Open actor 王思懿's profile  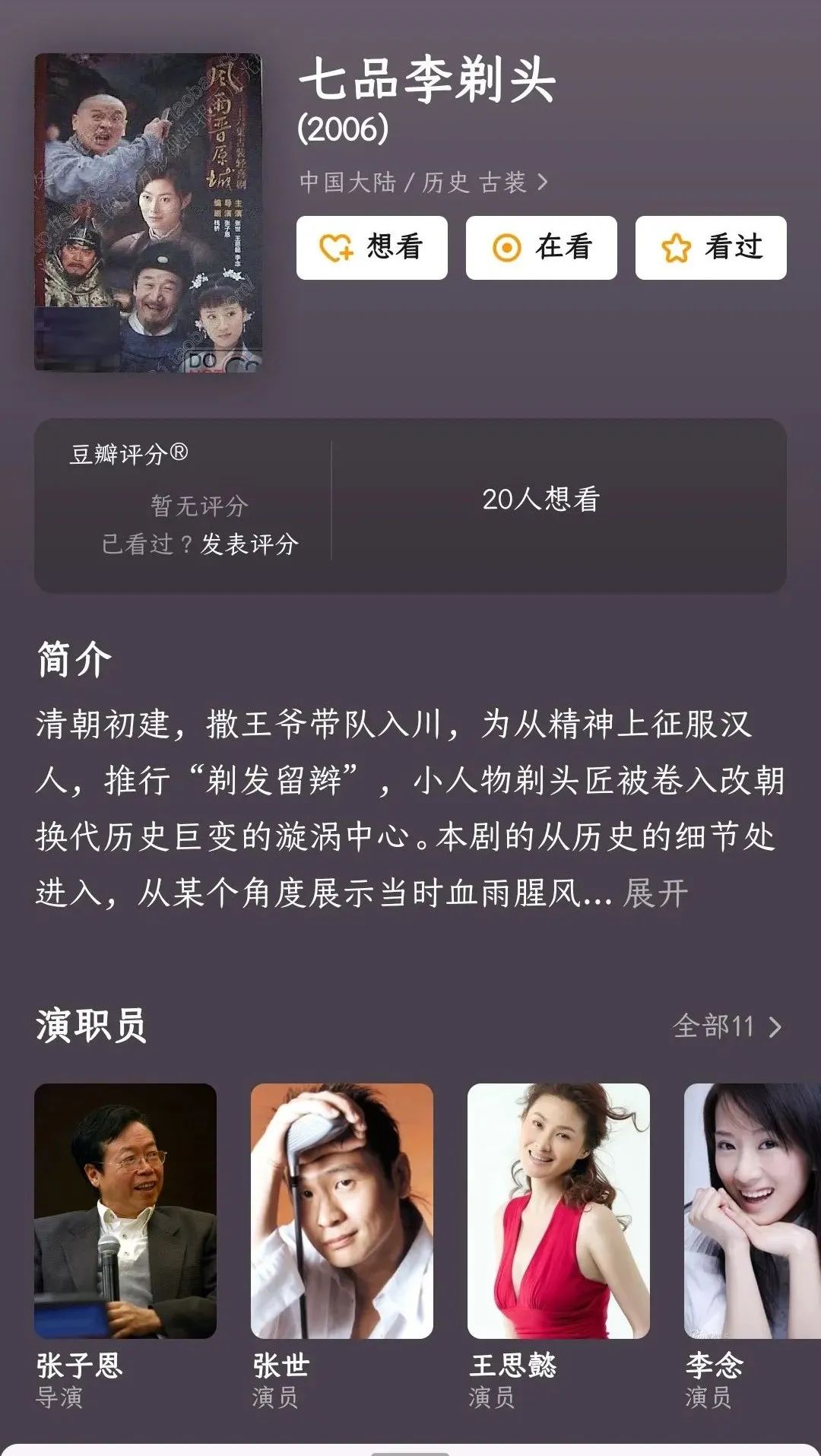pyautogui.click(x=559, y=1210)
